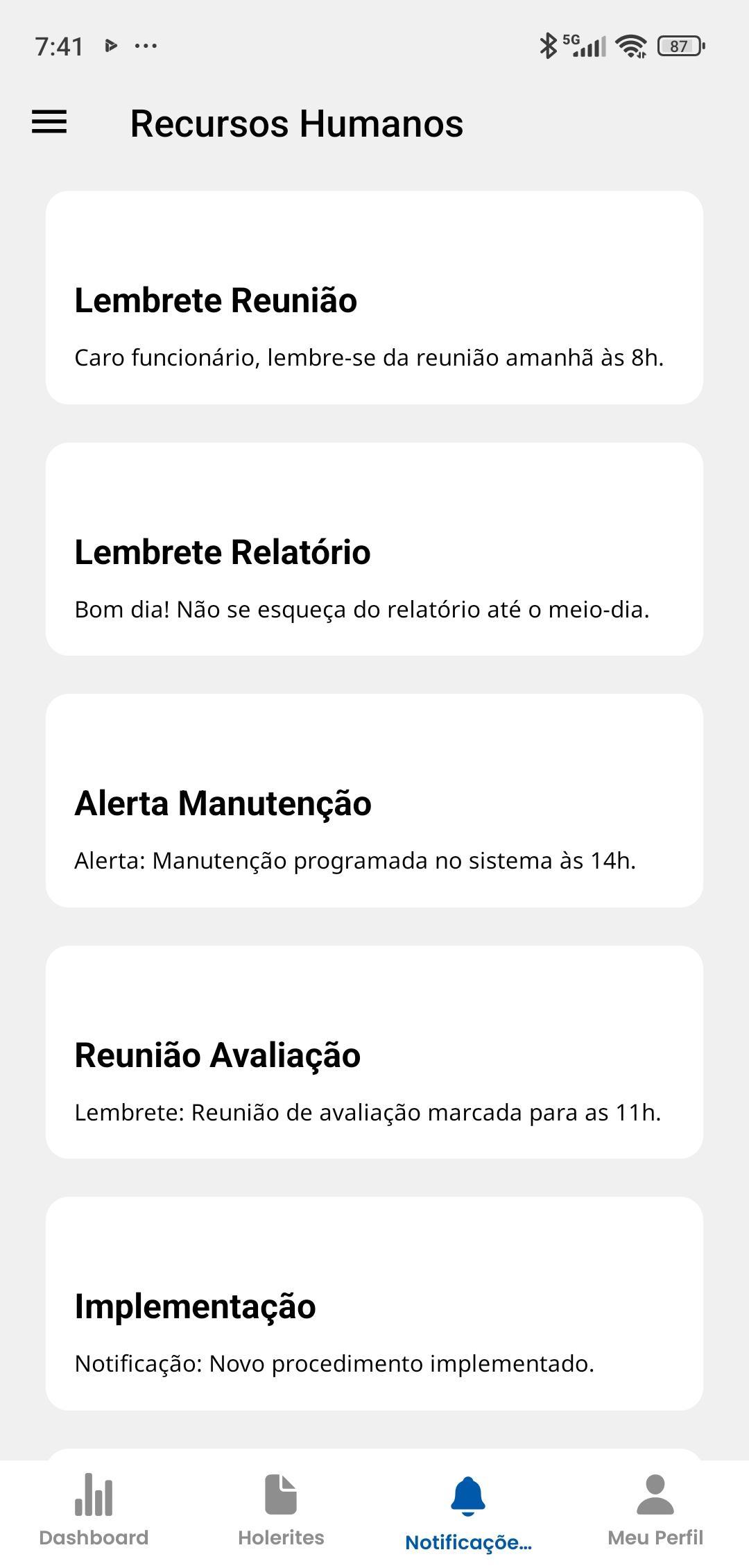
Task: Open the Lembrete Reunião notification card
Action: point(374,298)
